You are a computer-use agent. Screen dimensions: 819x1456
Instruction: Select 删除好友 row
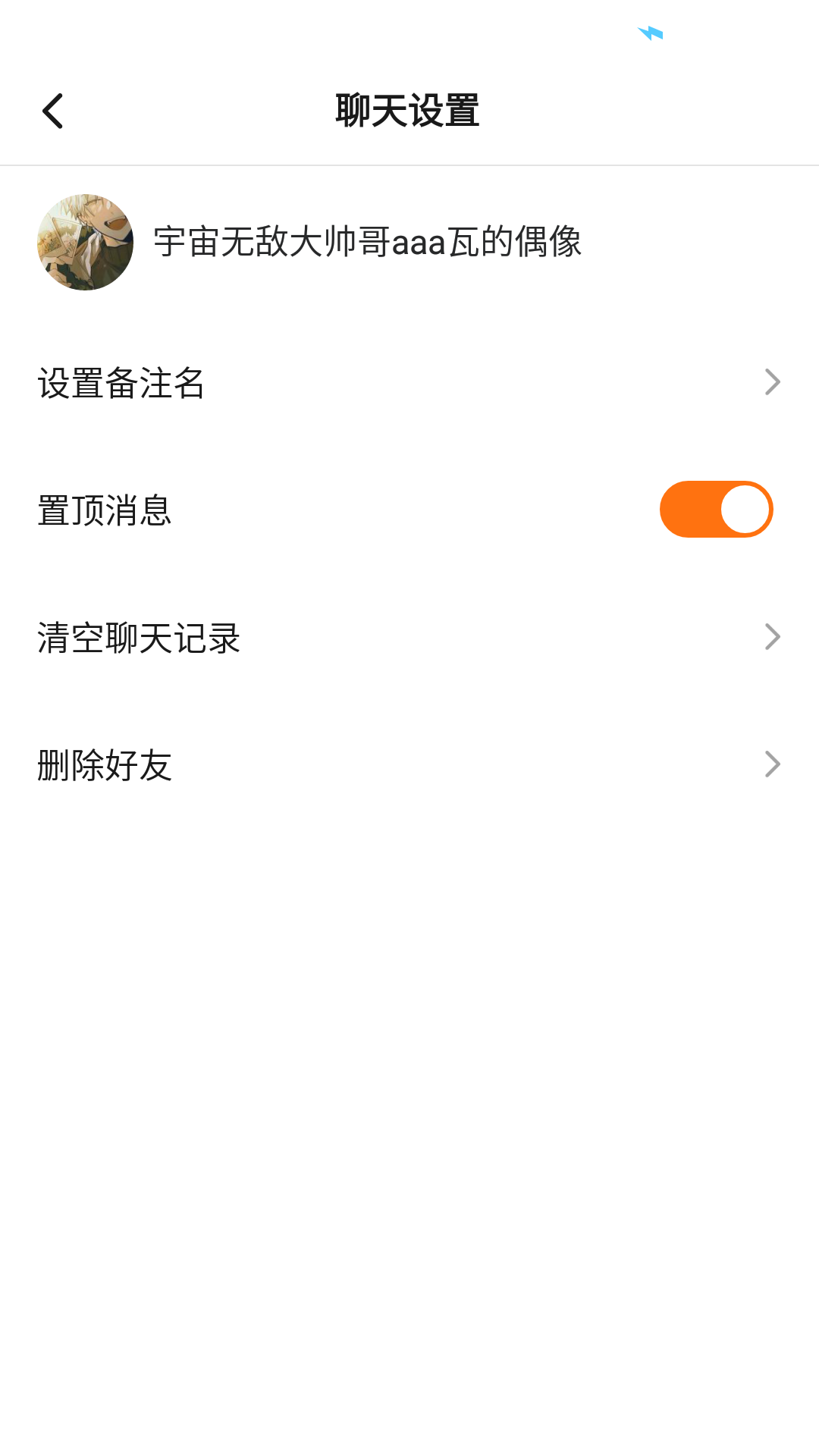(409, 764)
